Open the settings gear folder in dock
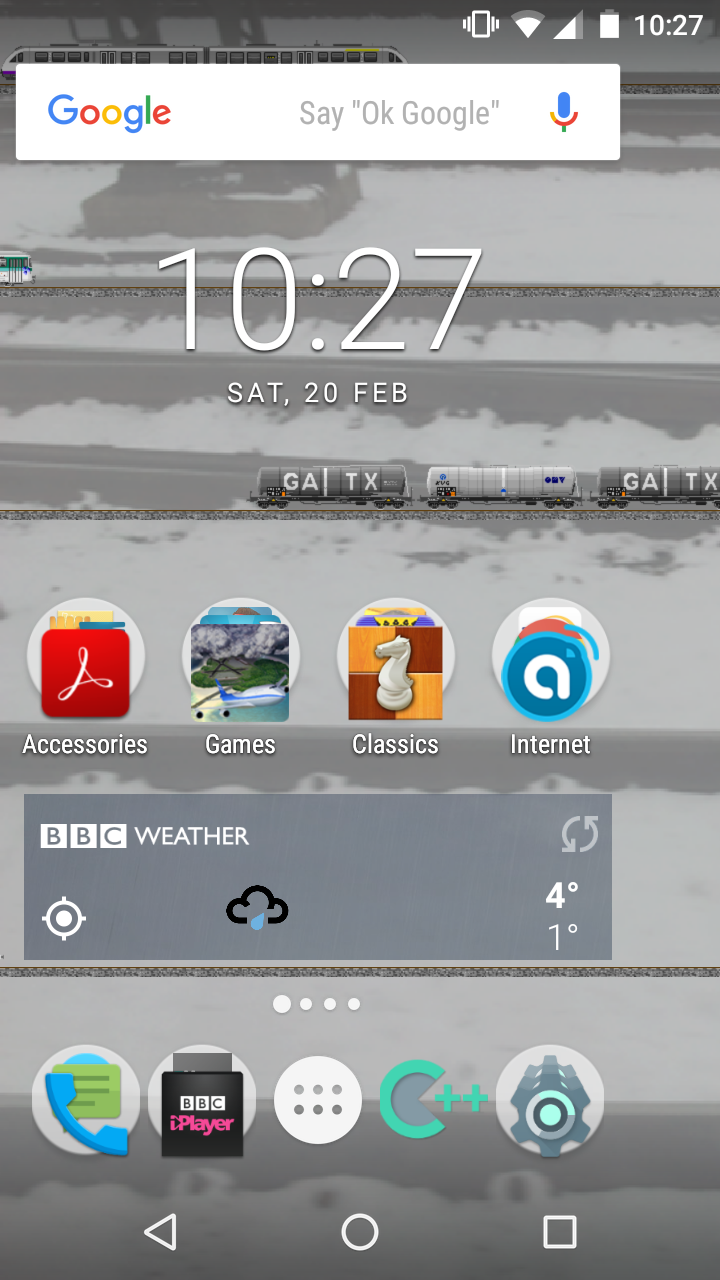 click(550, 1100)
